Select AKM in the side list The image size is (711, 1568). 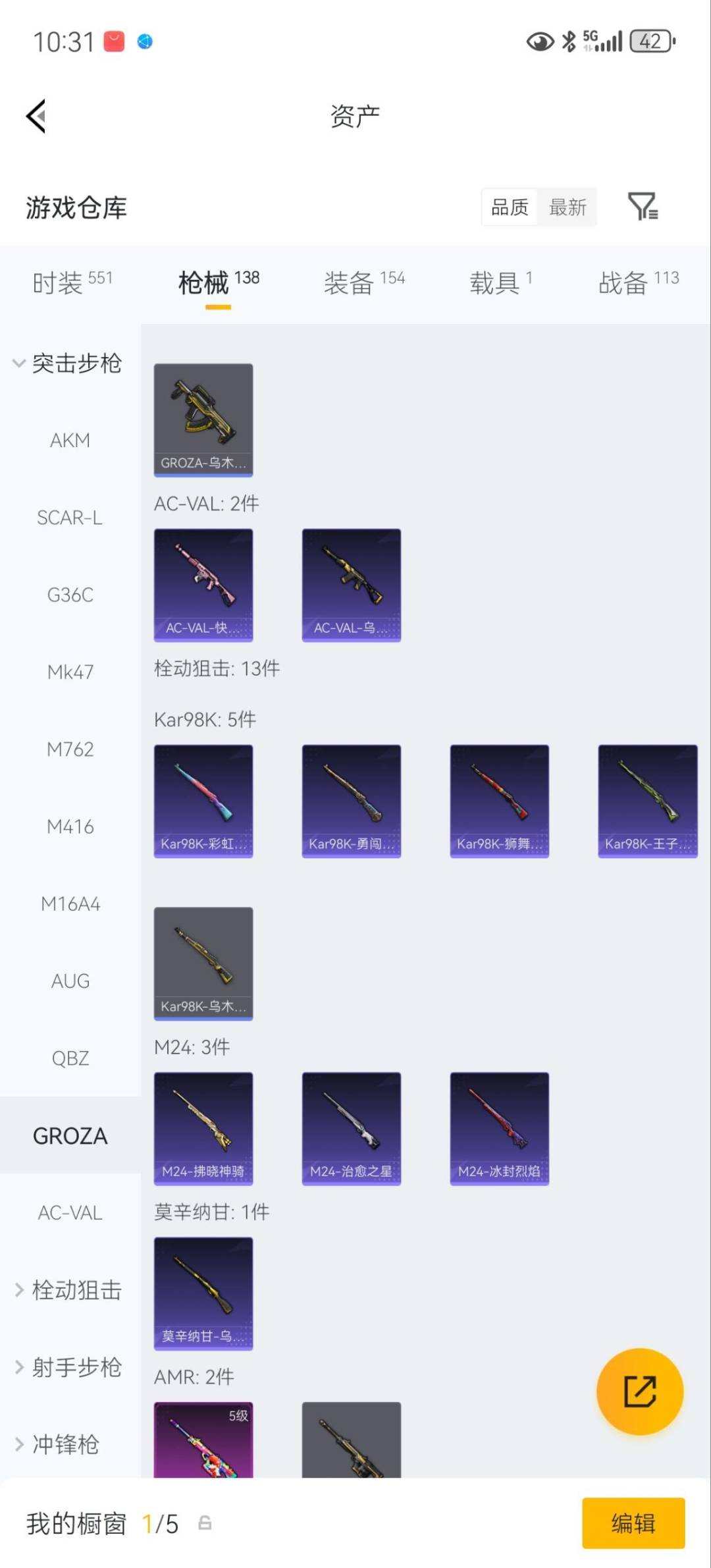pos(70,440)
